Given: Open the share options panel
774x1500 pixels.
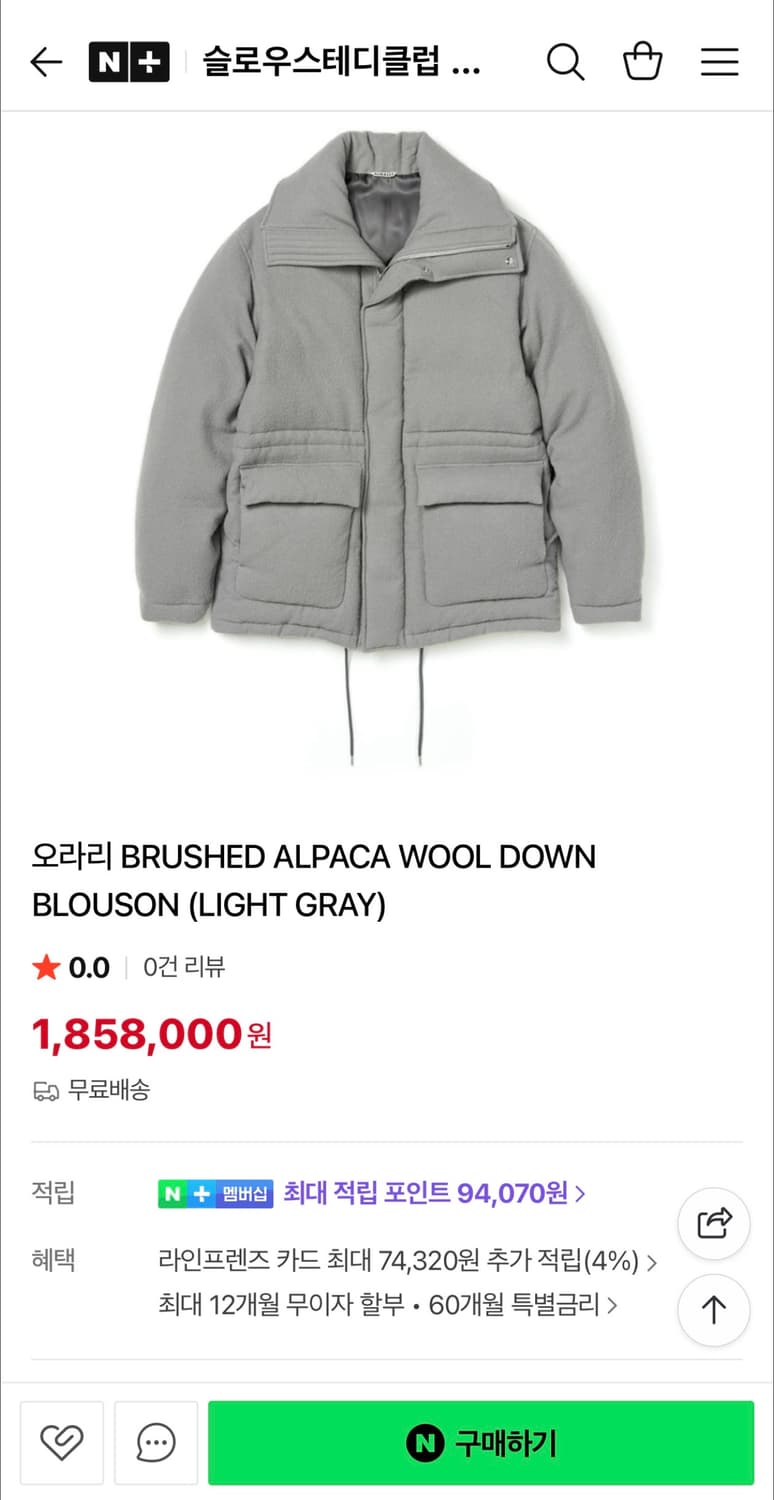Looking at the screenshot, I should [x=713, y=1223].
